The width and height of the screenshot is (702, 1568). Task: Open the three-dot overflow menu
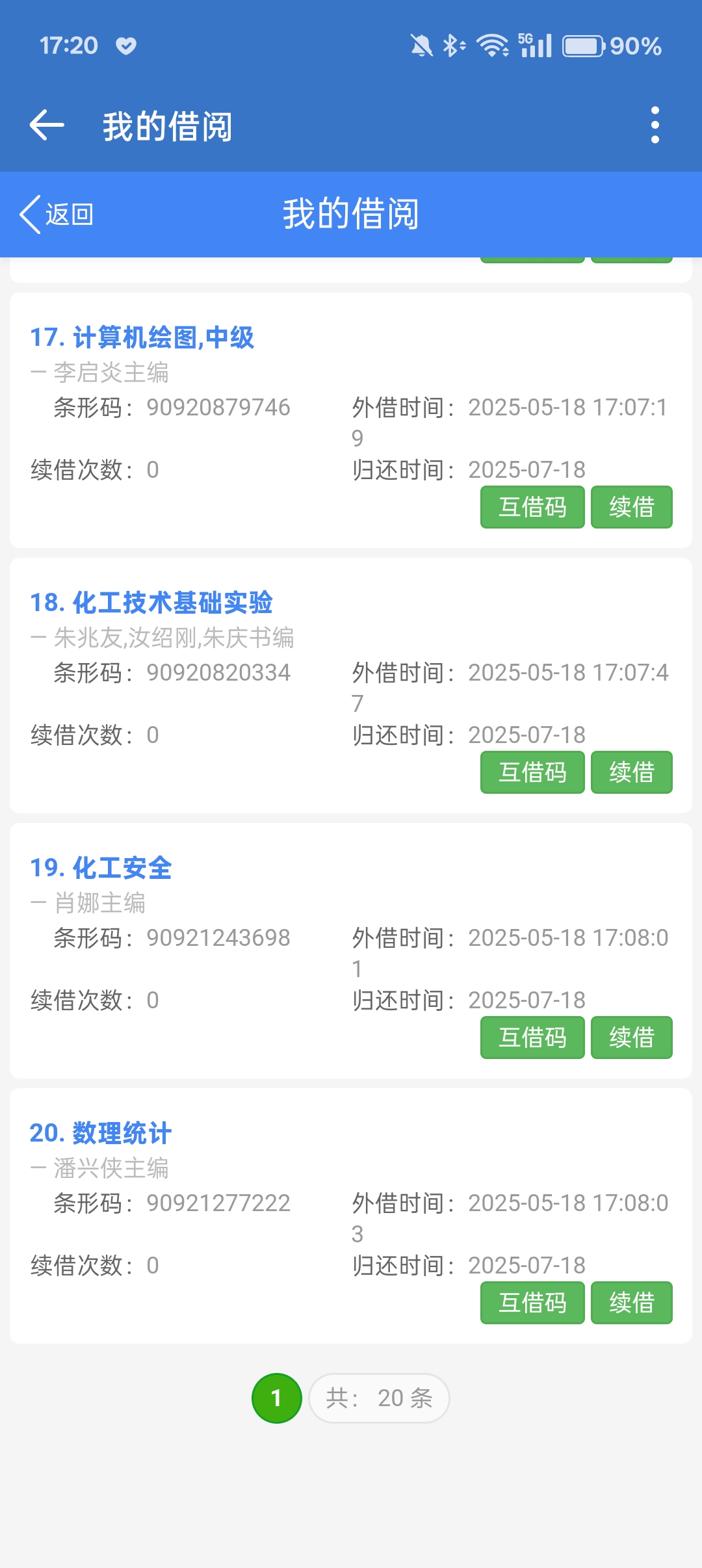(x=655, y=125)
